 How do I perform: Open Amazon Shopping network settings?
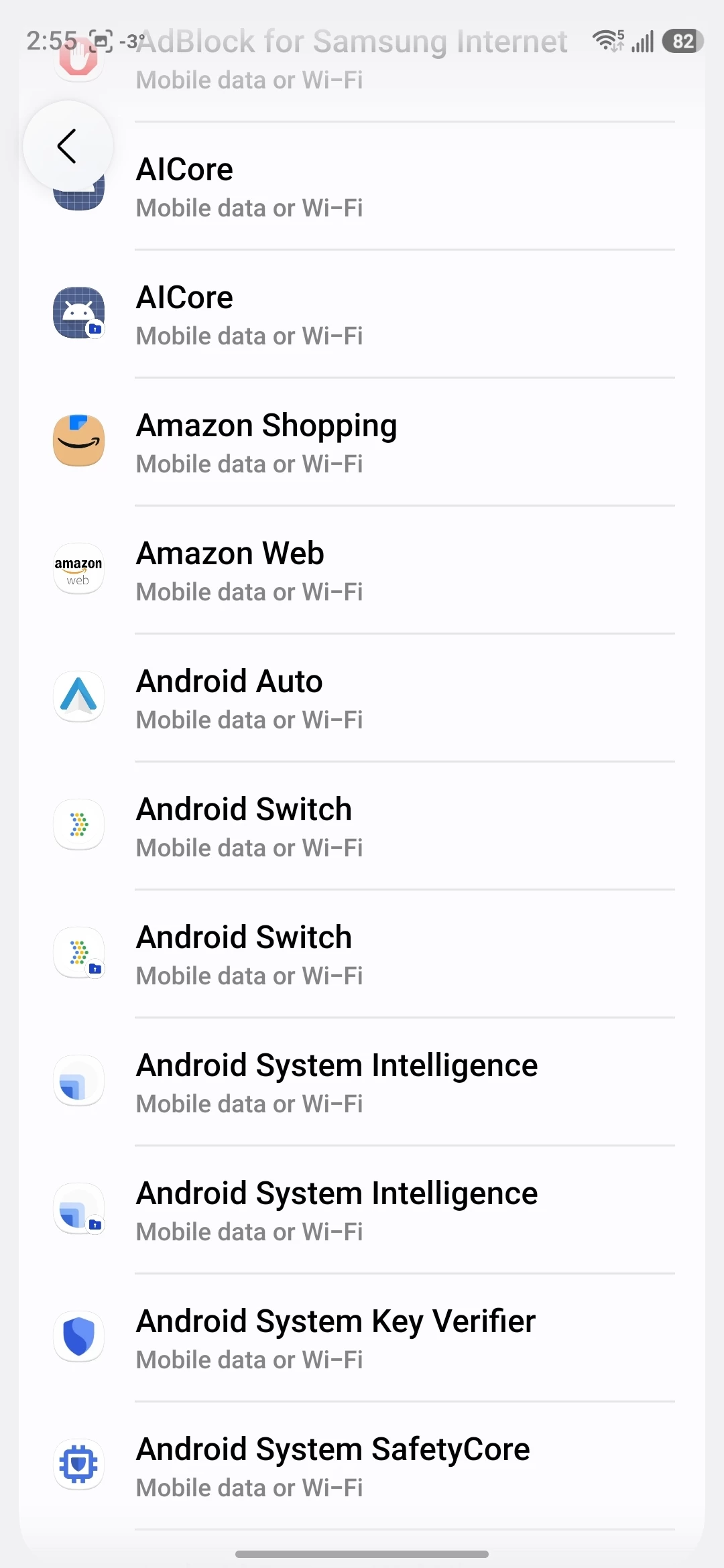[362, 443]
